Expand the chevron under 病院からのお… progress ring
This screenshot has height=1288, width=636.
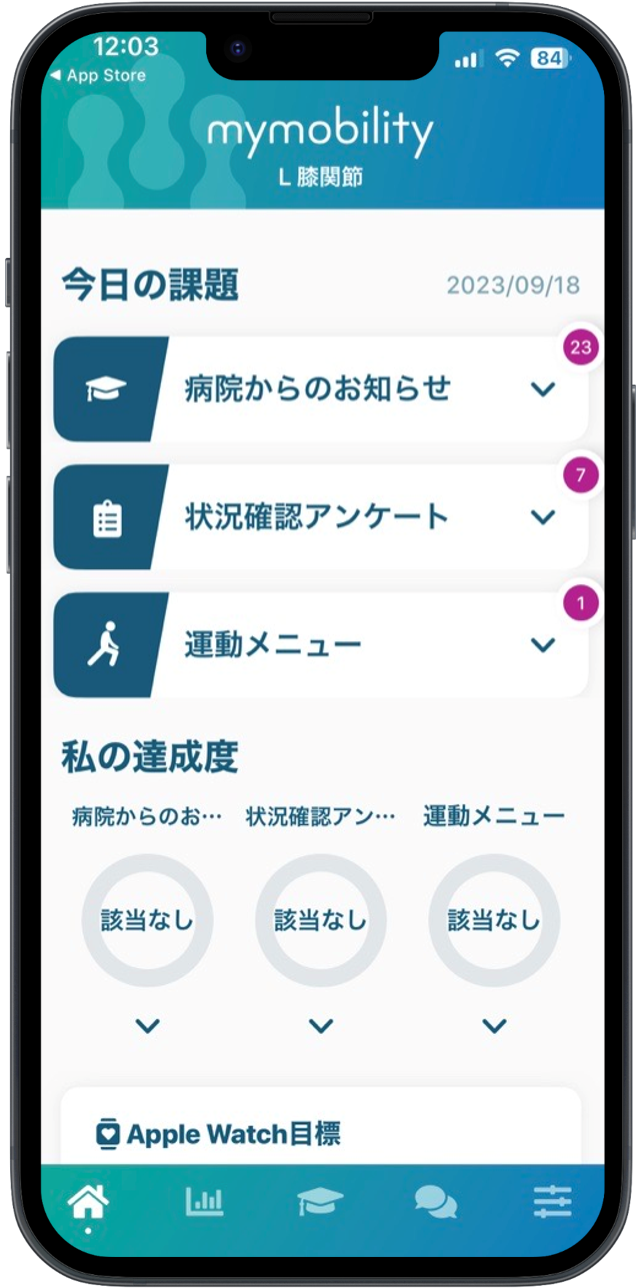pos(147,1025)
